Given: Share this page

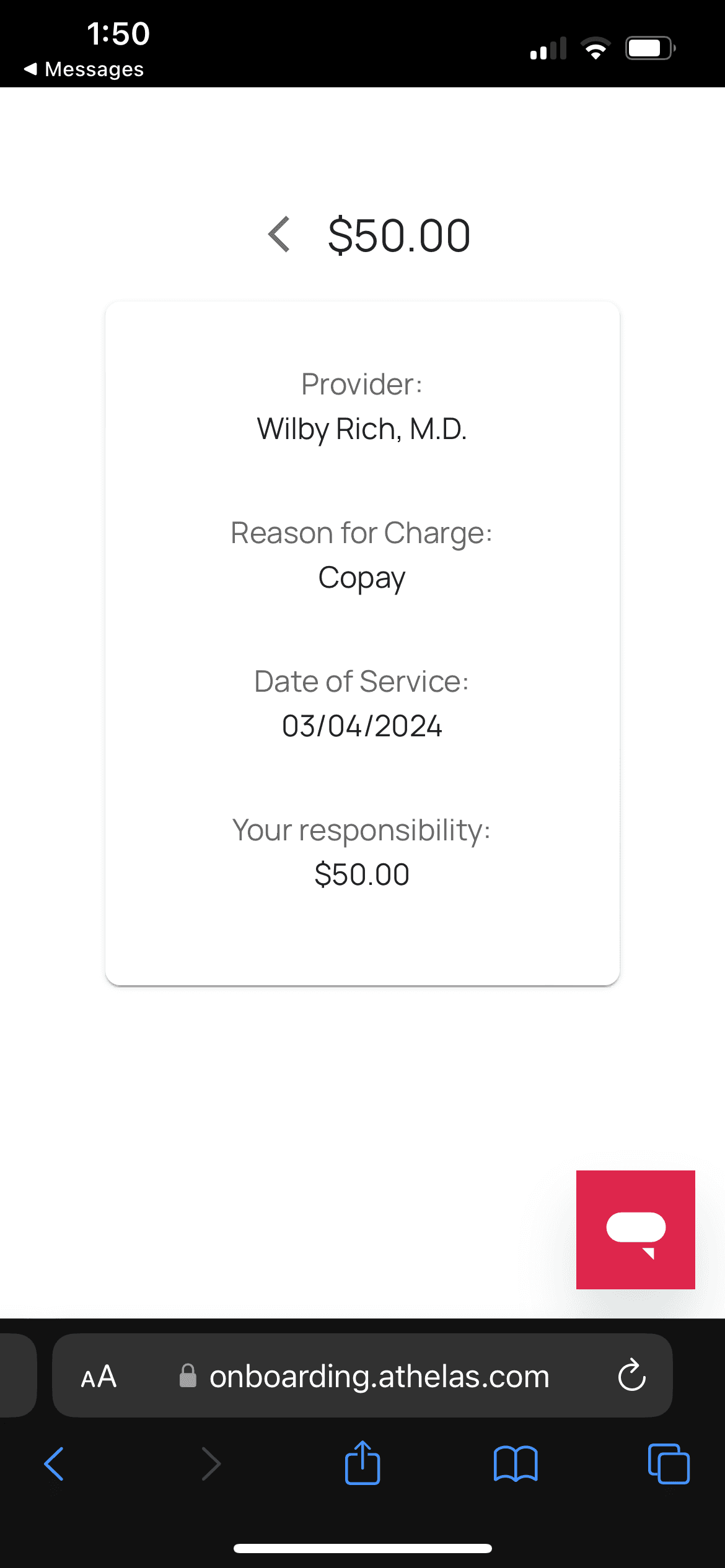Looking at the screenshot, I should (362, 1463).
